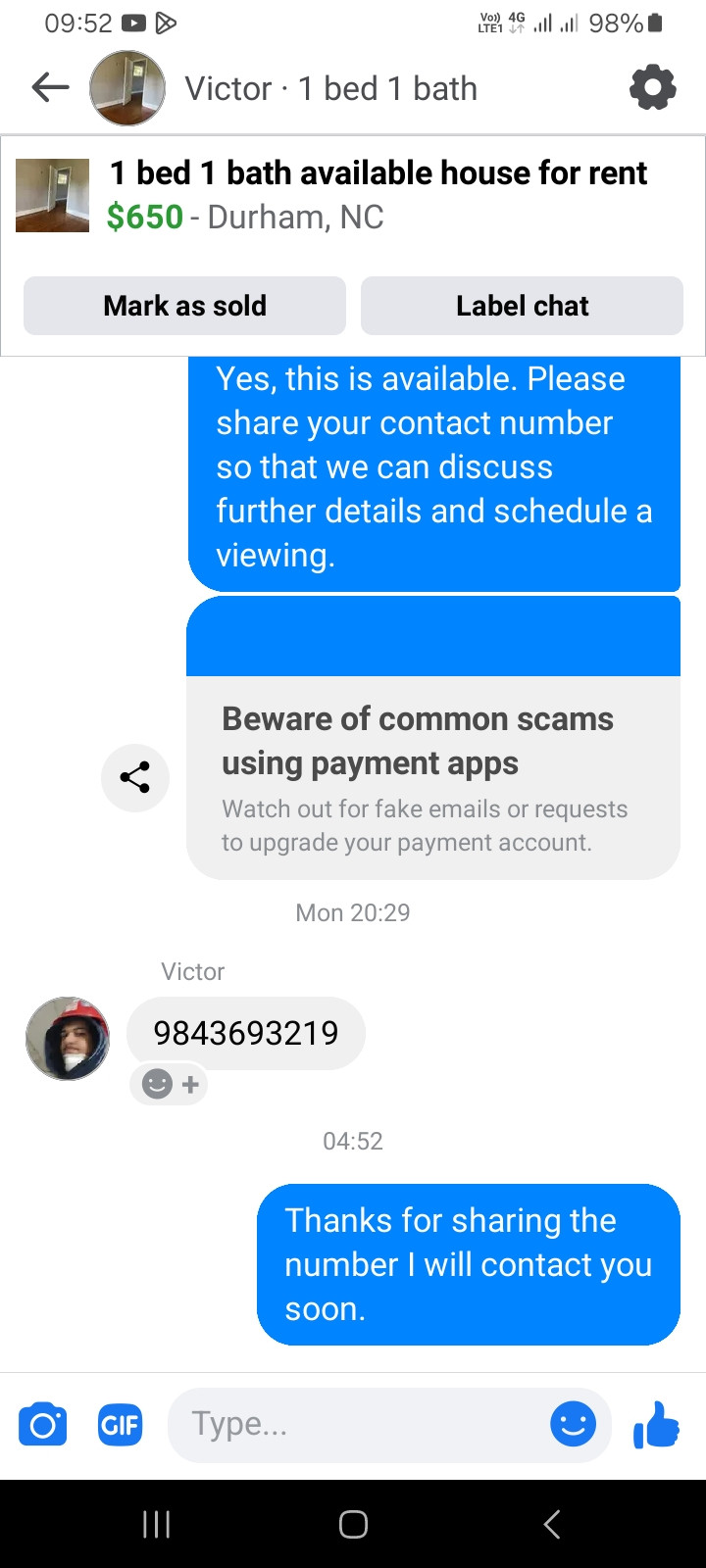
Task: Open the camera to send a photo
Action: click(43, 1424)
